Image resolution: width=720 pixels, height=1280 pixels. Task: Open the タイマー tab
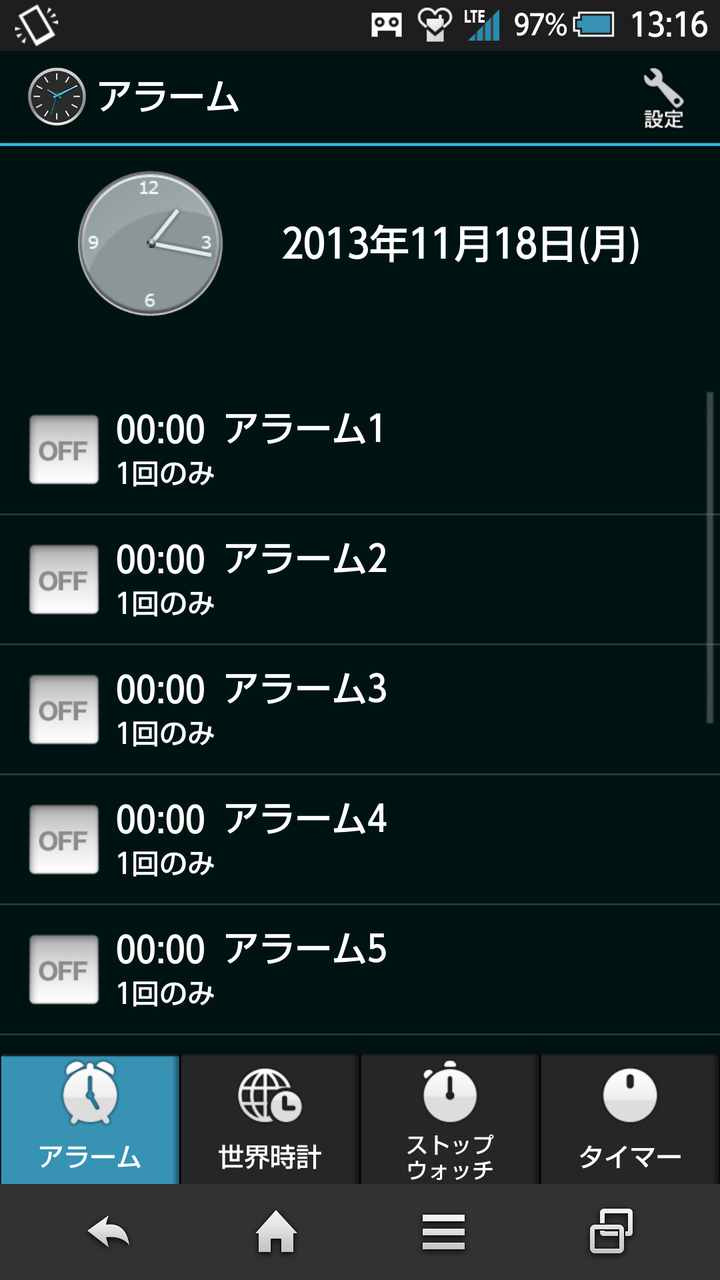pyautogui.click(x=630, y=1119)
